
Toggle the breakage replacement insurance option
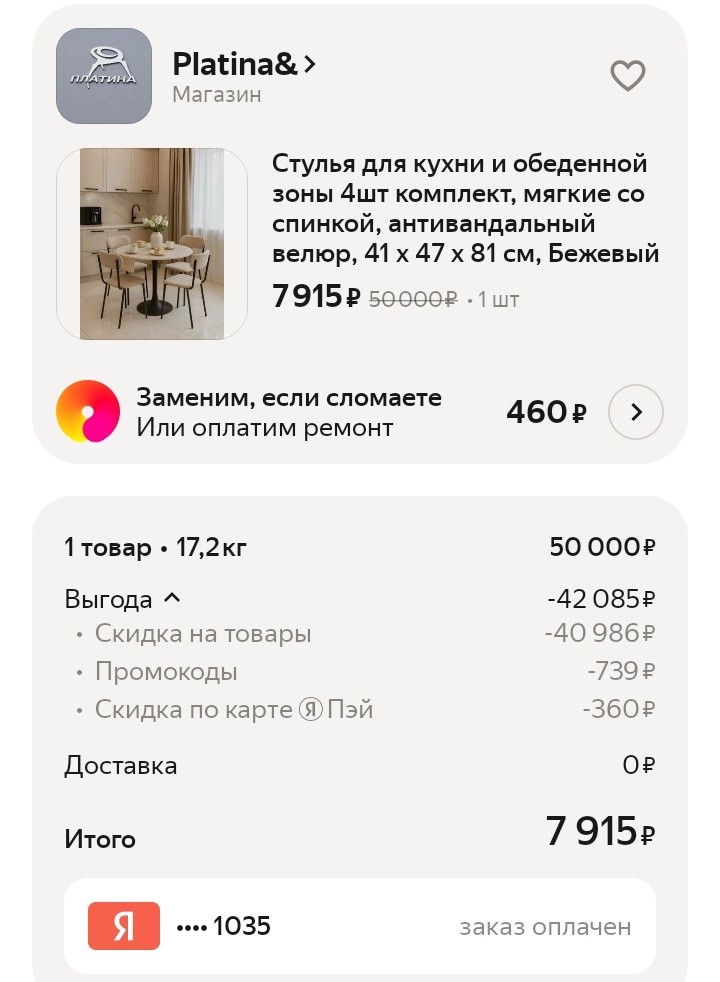coord(288,411)
